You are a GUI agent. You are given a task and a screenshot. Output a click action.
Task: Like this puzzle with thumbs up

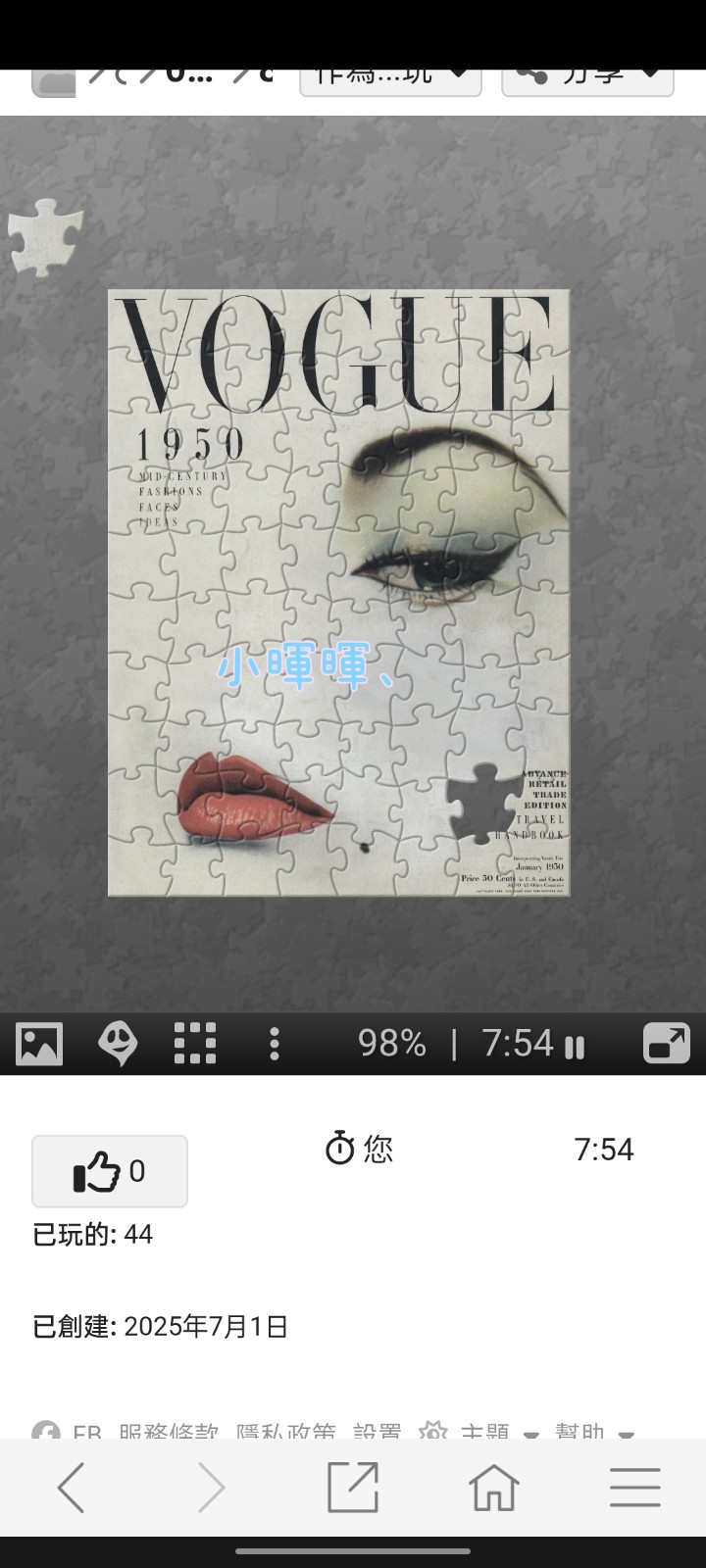[110, 1171]
